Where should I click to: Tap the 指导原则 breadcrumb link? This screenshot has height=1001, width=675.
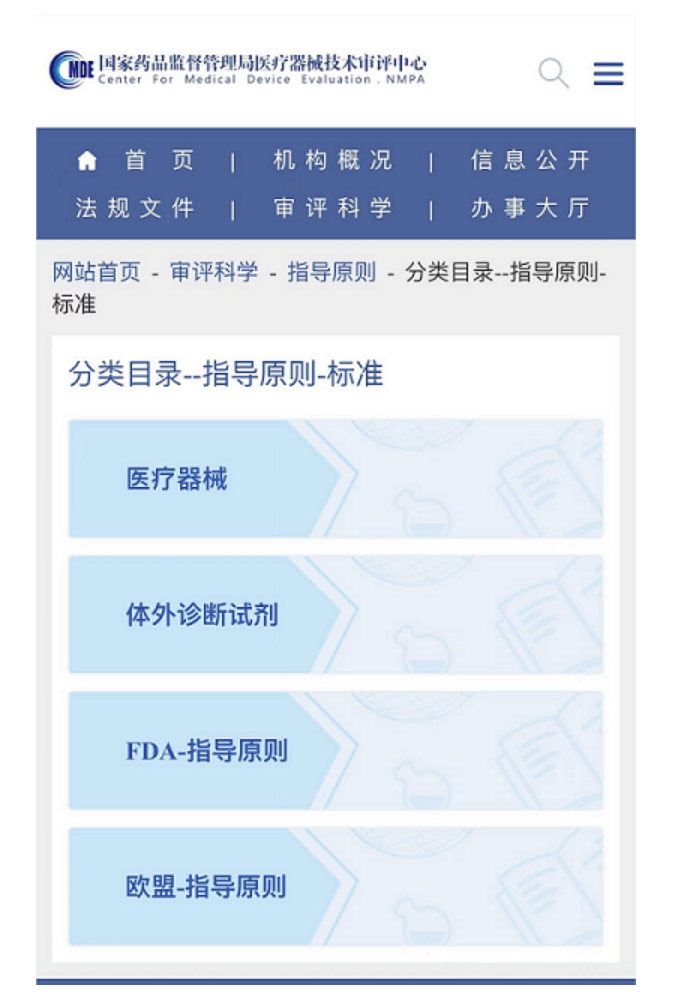point(331,272)
